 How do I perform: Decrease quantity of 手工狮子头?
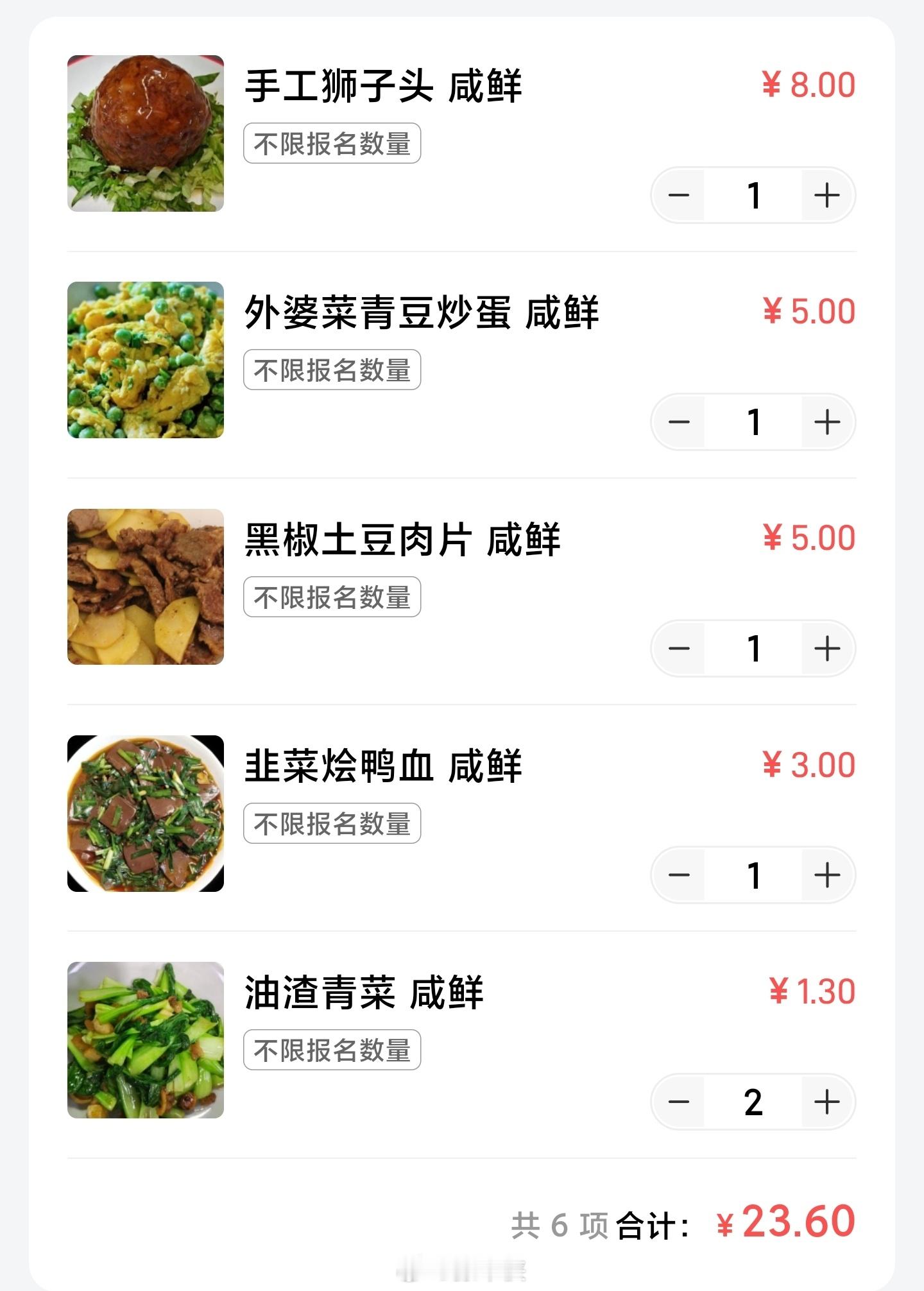(678, 195)
